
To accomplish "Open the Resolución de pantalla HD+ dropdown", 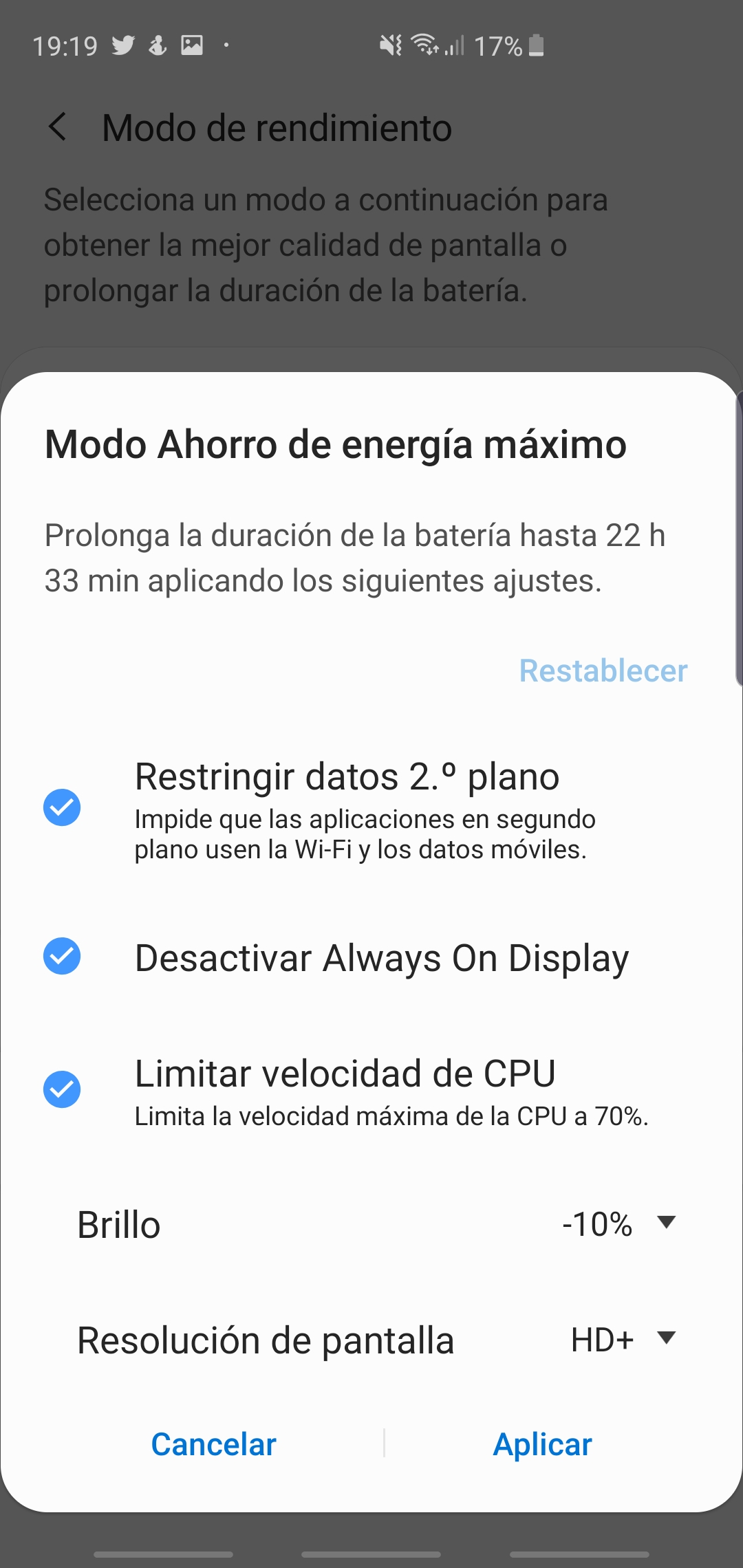I will (623, 1340).
